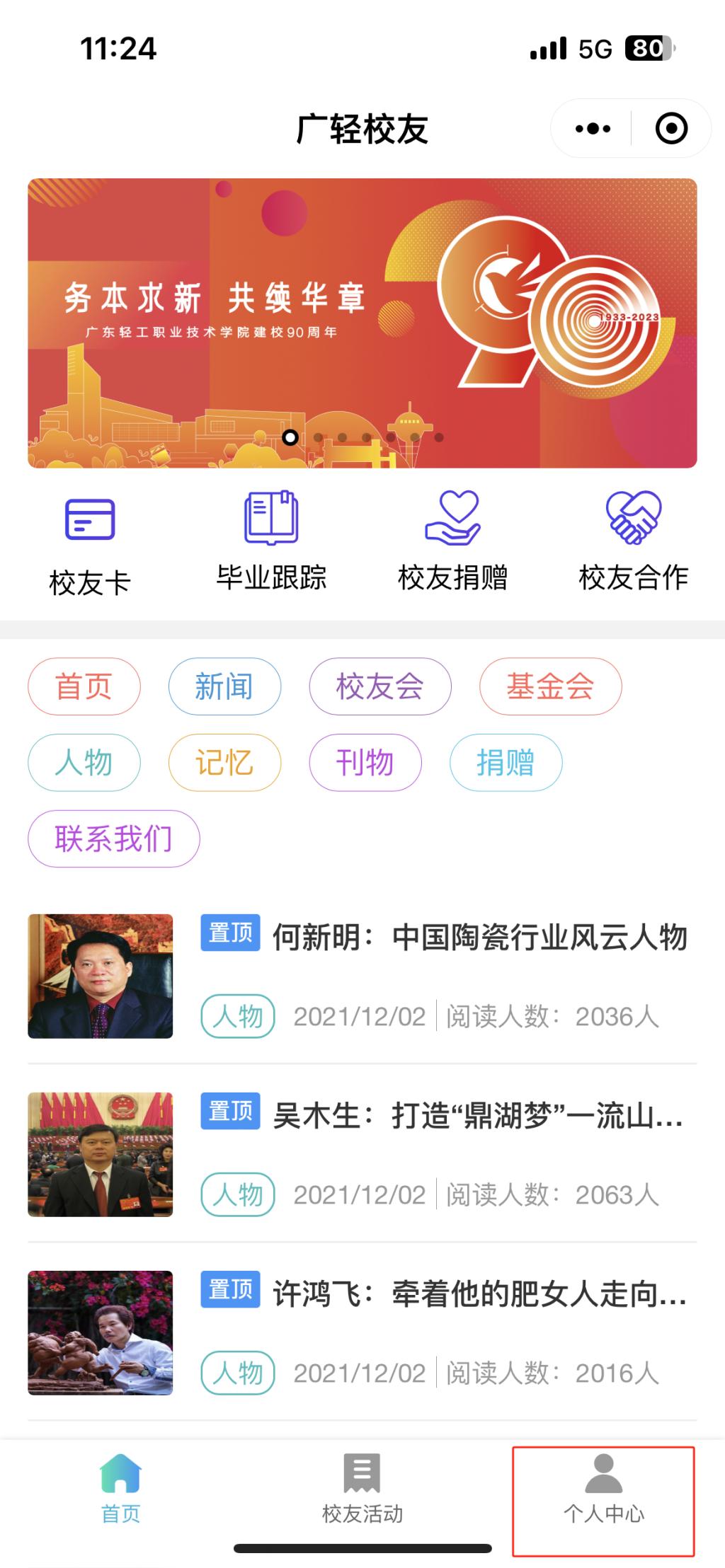
Task: Open the mini program more options menu
Action: 593,129
